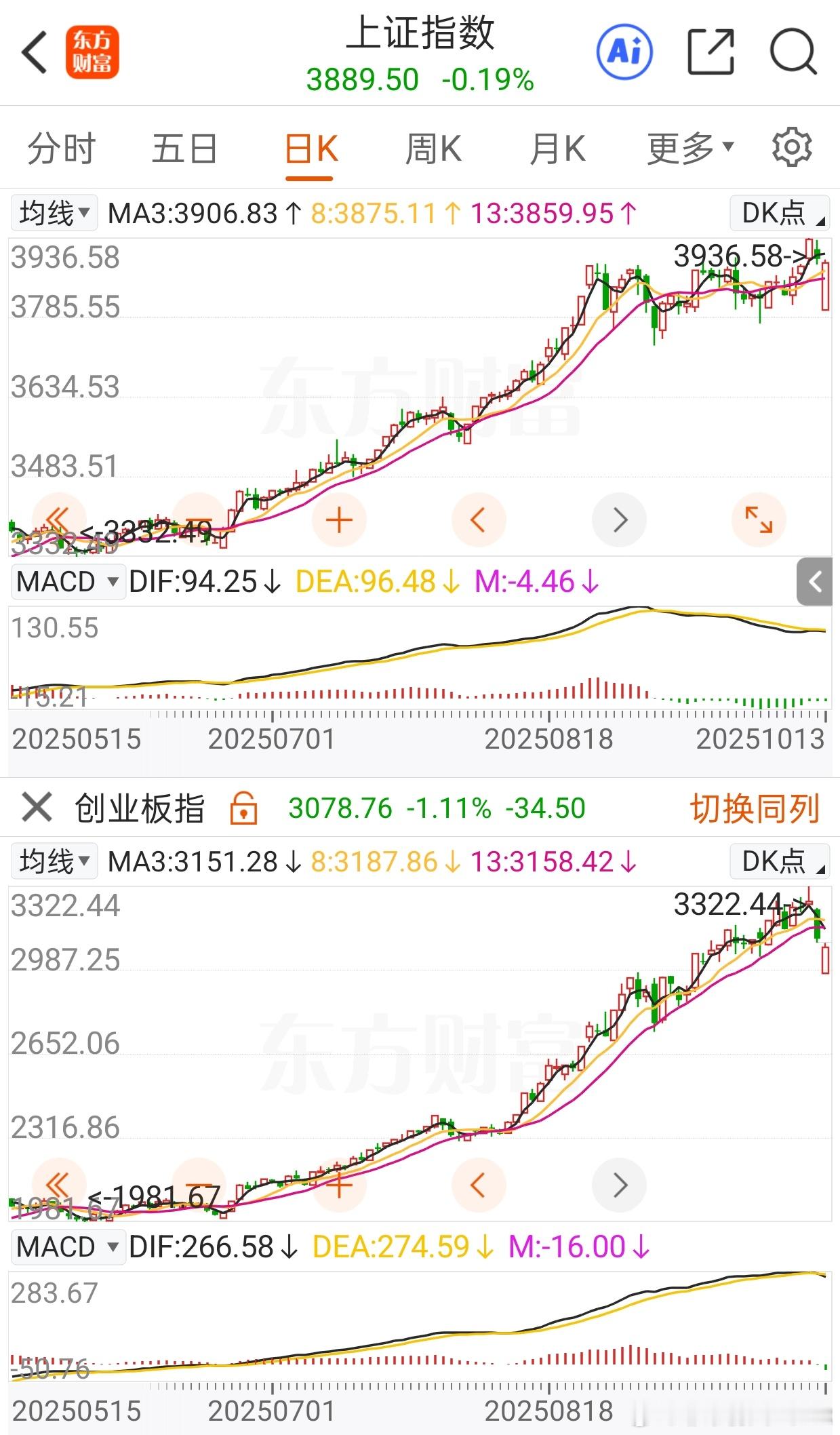Step chart forward with the right arrow control
This screenshot has height=1435, width=840.
click(619, 519)
